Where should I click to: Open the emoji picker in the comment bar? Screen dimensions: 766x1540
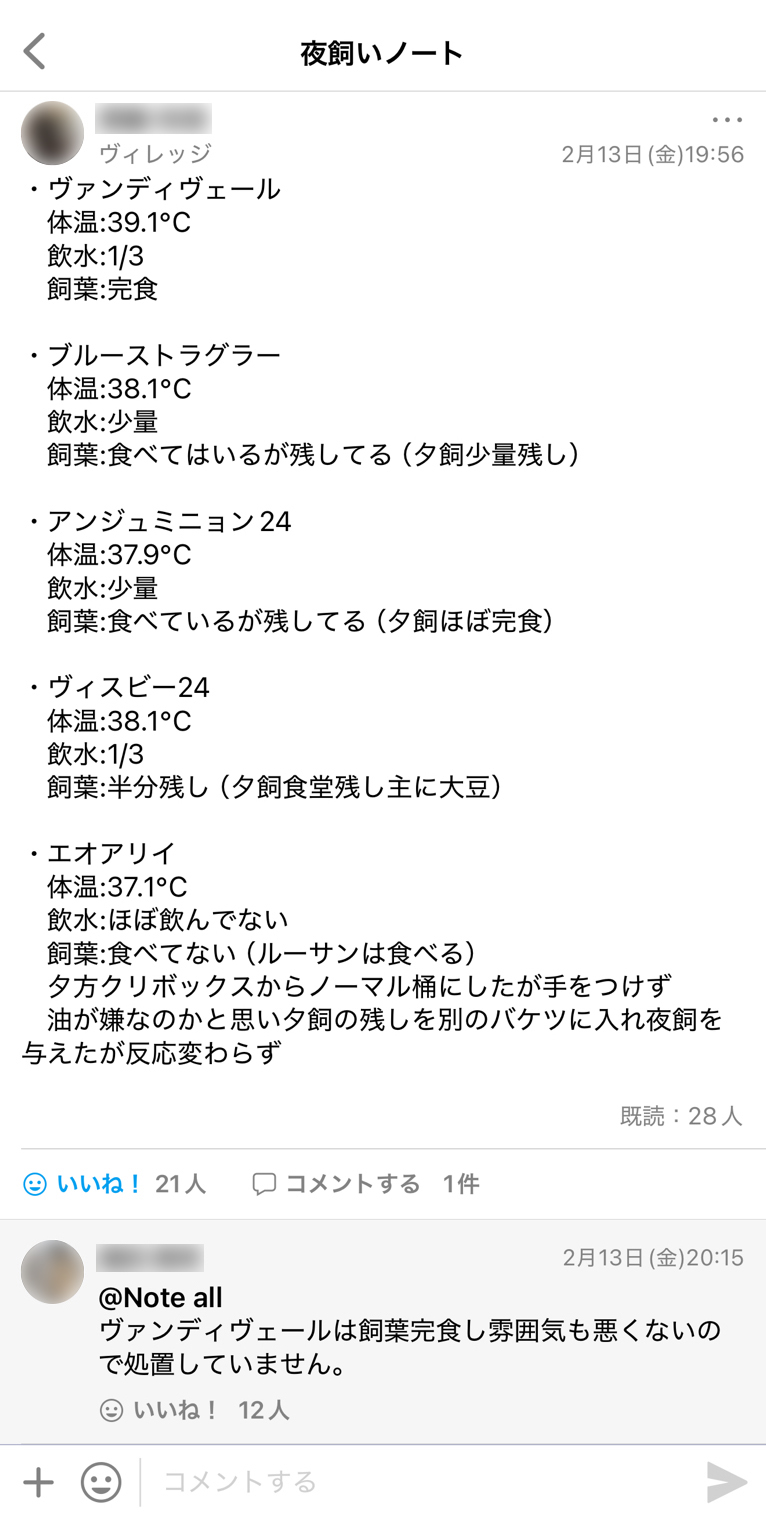(100, 1481)
